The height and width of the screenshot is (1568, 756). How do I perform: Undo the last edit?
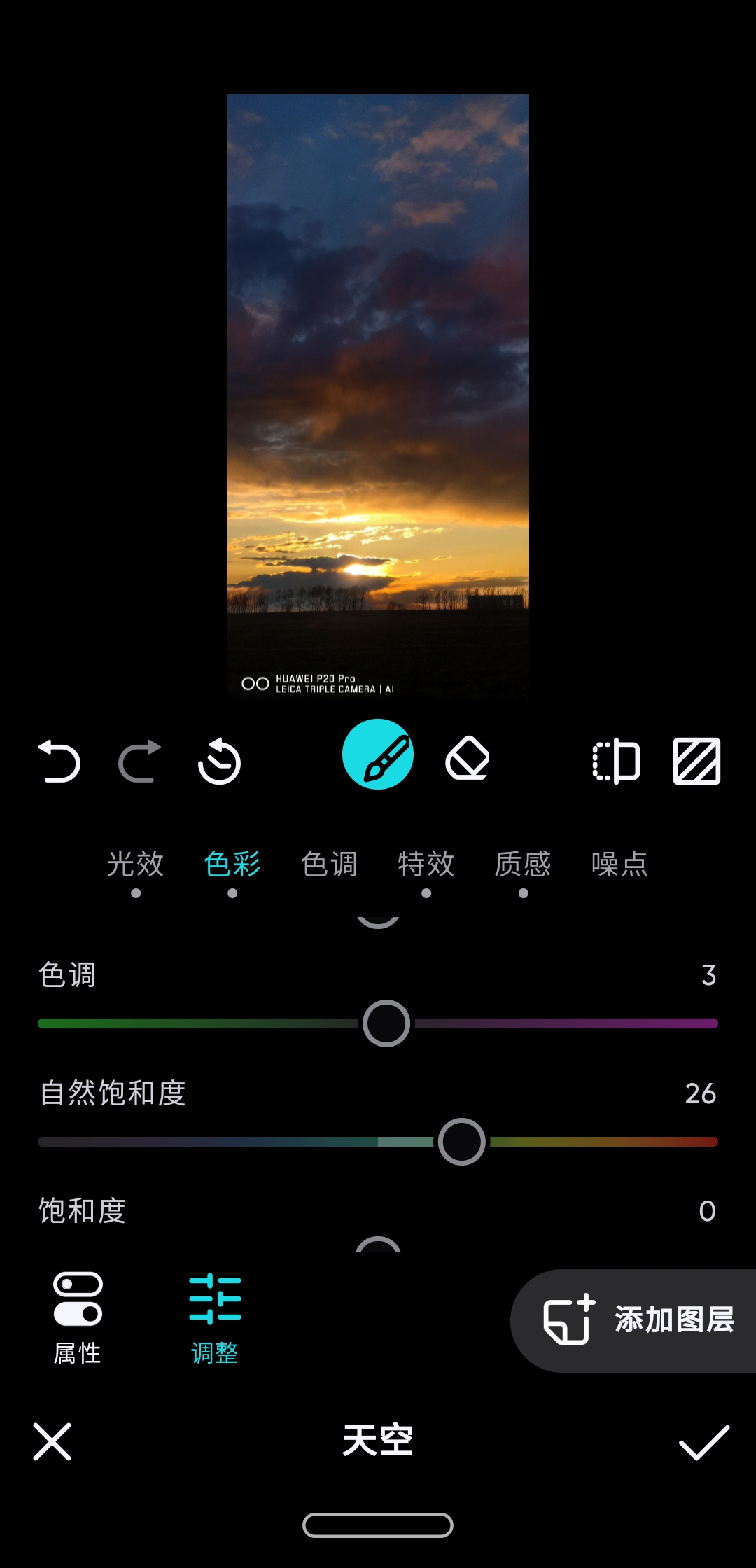59,761
